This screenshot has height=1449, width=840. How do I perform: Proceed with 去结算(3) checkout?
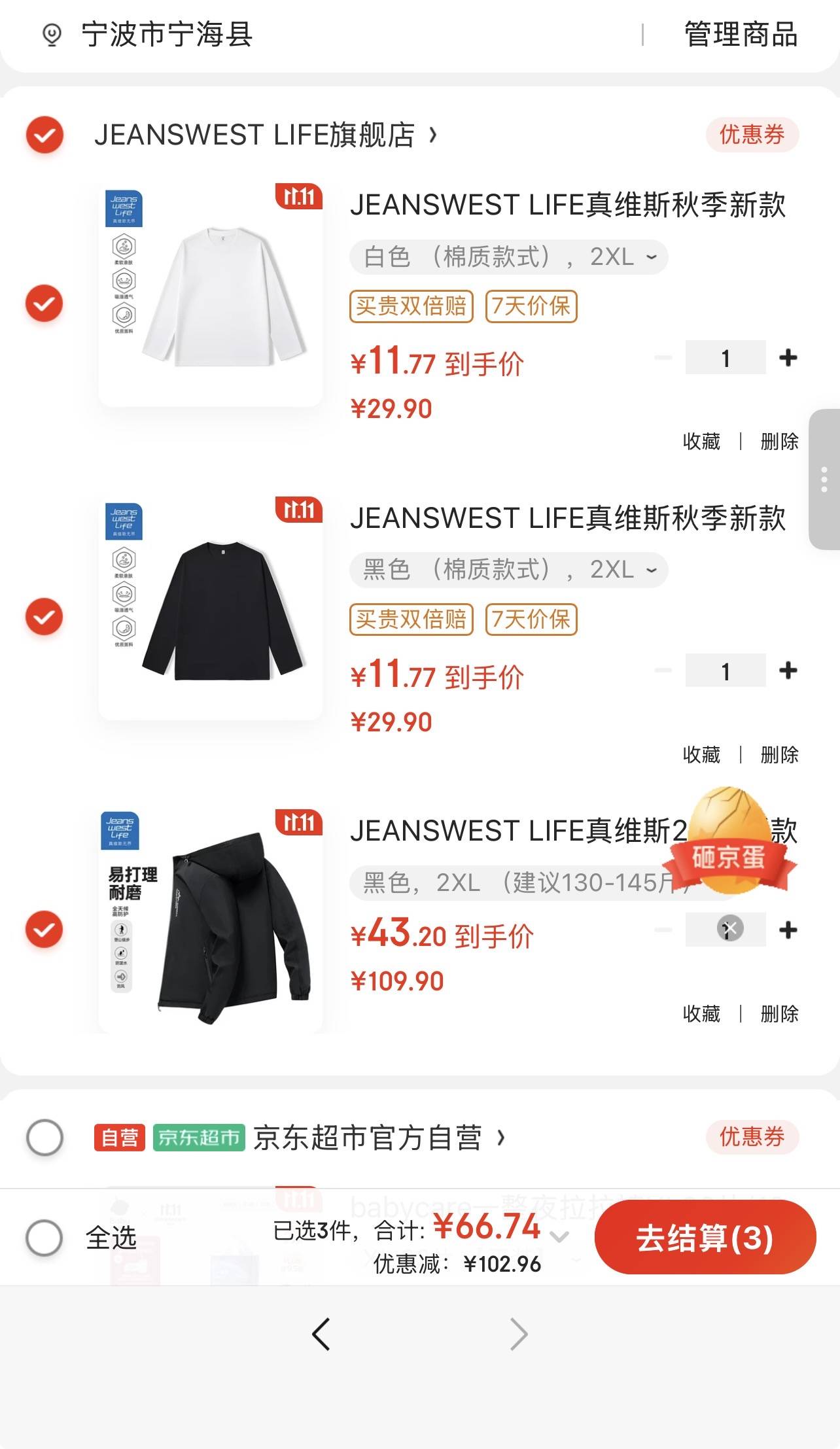pyautogui.click(x=705, y=1238)
